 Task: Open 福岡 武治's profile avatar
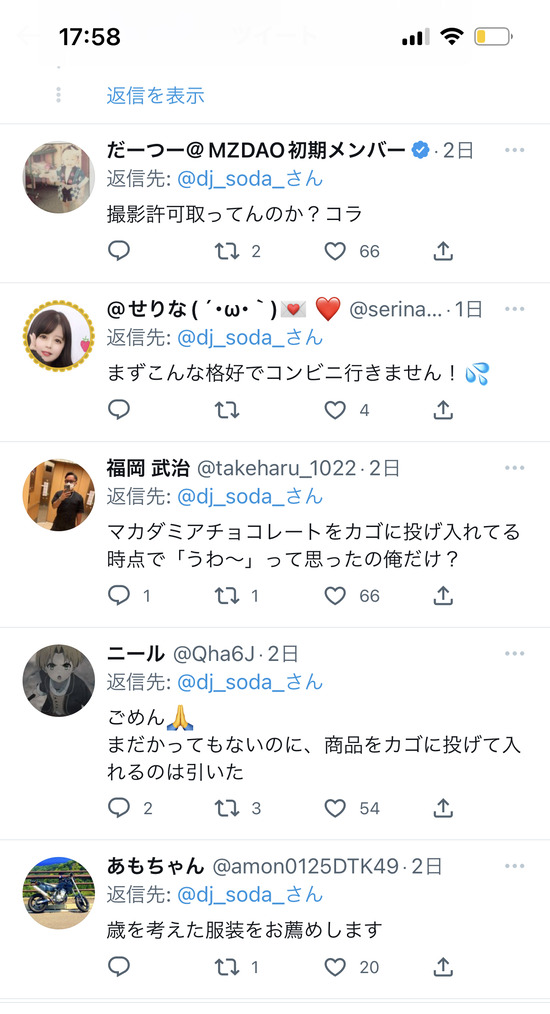tap(59, 495)
